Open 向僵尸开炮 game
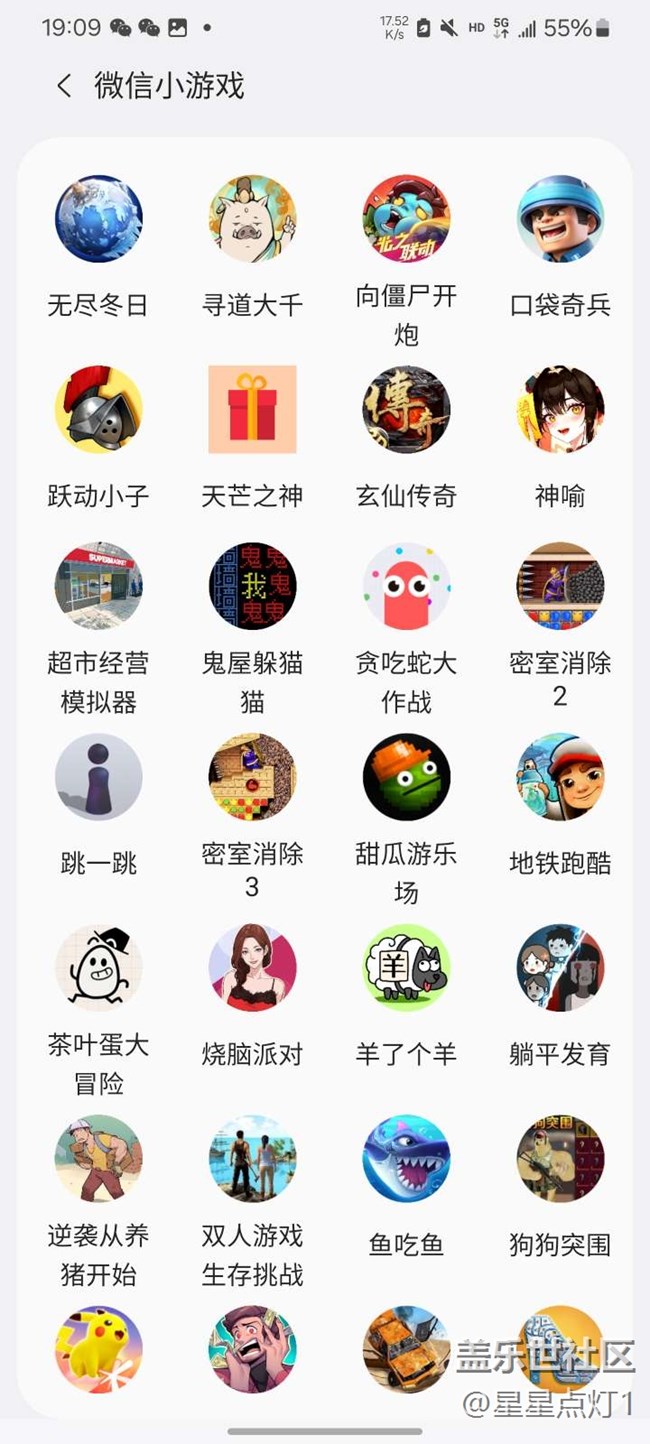650x1444 pixels. click(x=406, y=219)
